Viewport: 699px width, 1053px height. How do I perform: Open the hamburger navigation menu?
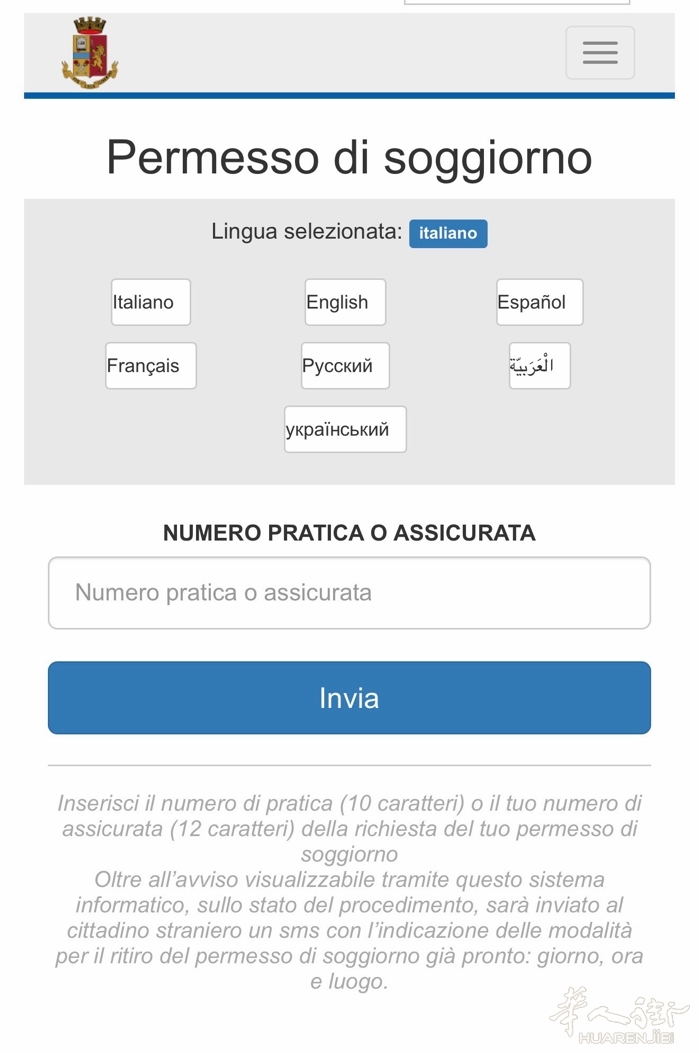(599, 53)
